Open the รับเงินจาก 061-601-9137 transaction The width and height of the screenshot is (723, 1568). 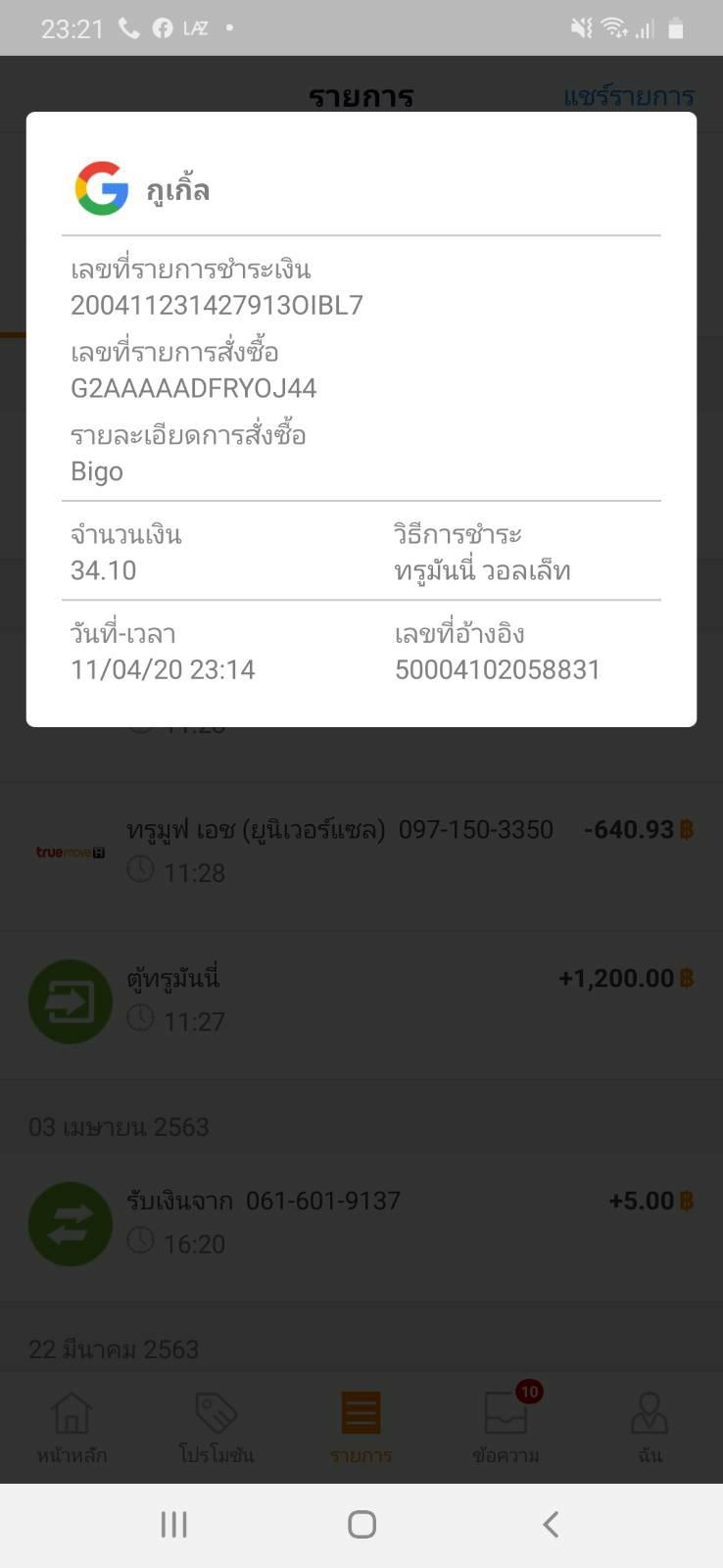(361, 1222)
